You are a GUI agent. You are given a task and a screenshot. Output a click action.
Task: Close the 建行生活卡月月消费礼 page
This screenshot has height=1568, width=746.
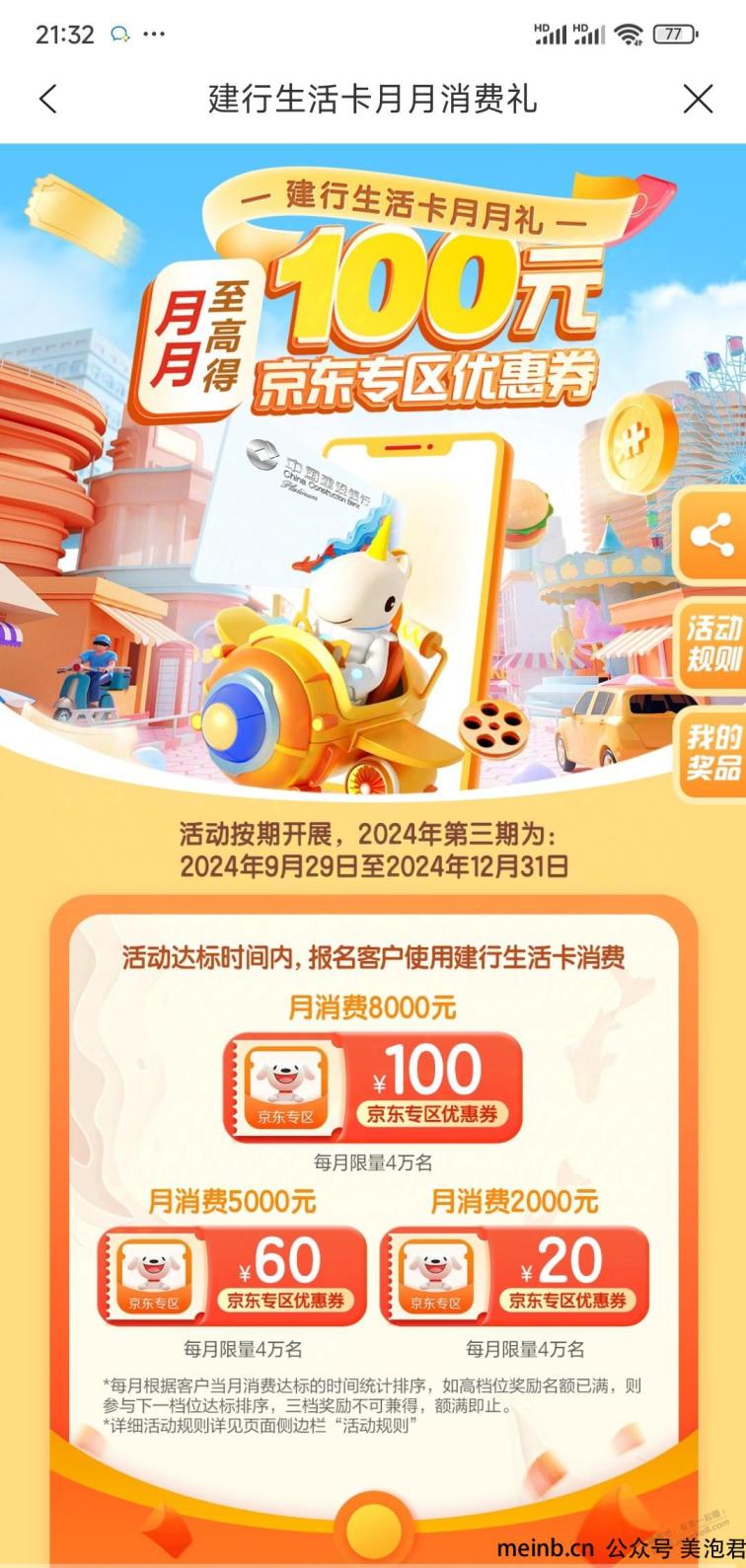(698, 99)
